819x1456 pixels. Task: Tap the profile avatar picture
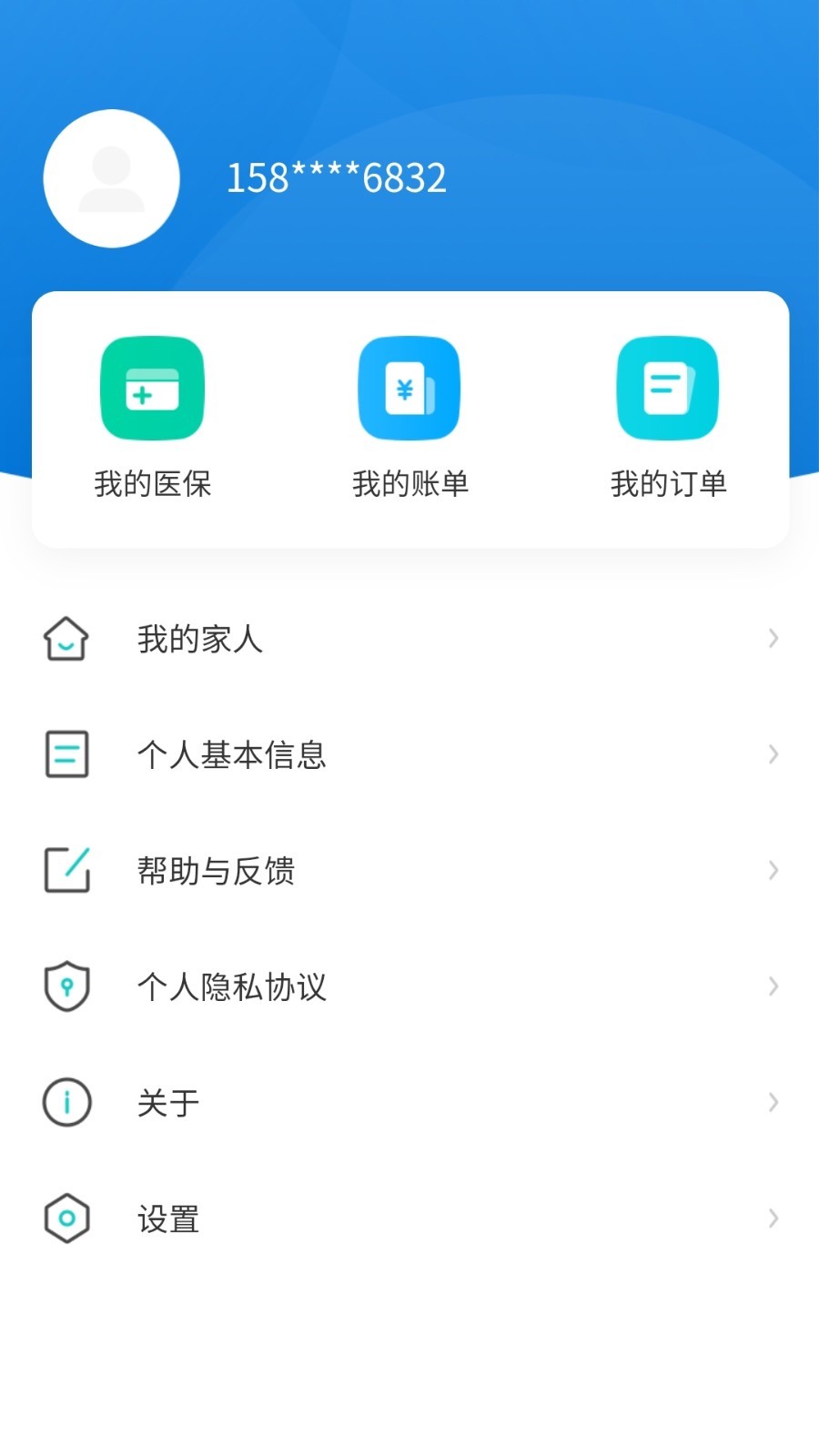coord(111,178)
